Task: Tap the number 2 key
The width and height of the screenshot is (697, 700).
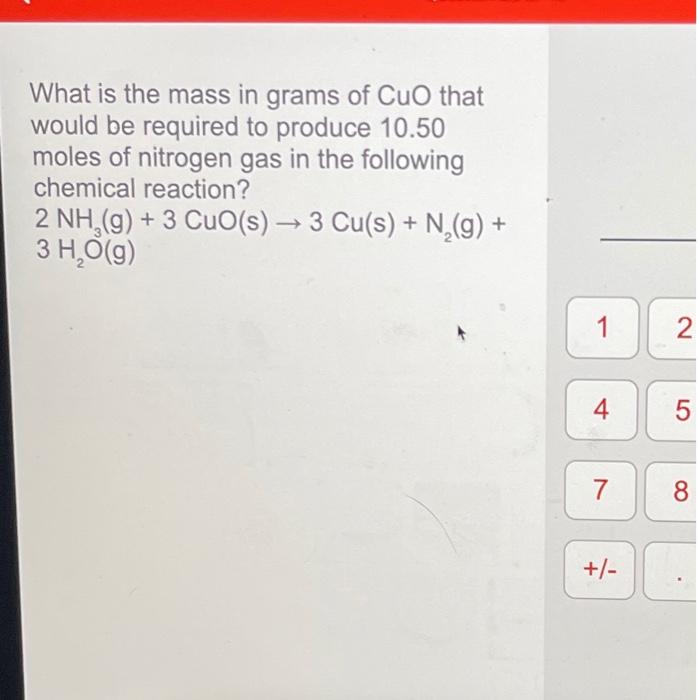Action: (x=675, y=328)
